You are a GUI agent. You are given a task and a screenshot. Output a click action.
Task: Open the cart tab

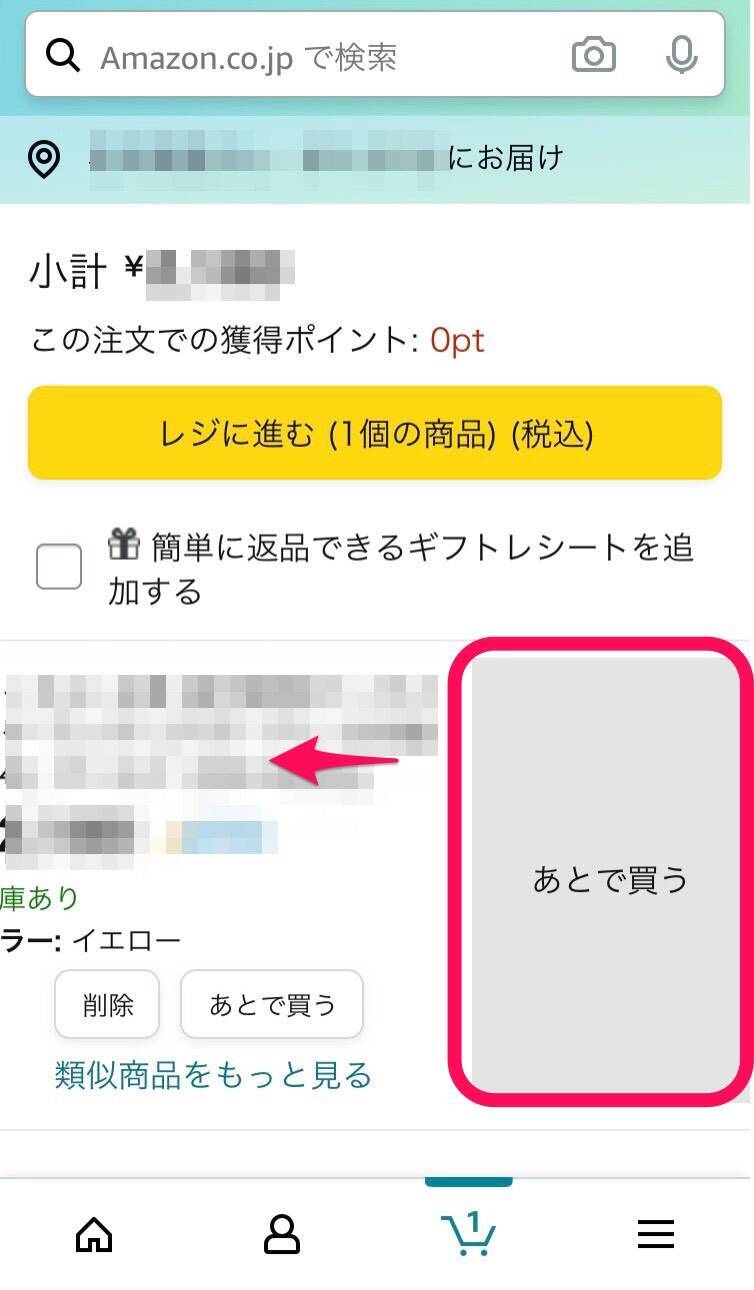(469, 1233)
